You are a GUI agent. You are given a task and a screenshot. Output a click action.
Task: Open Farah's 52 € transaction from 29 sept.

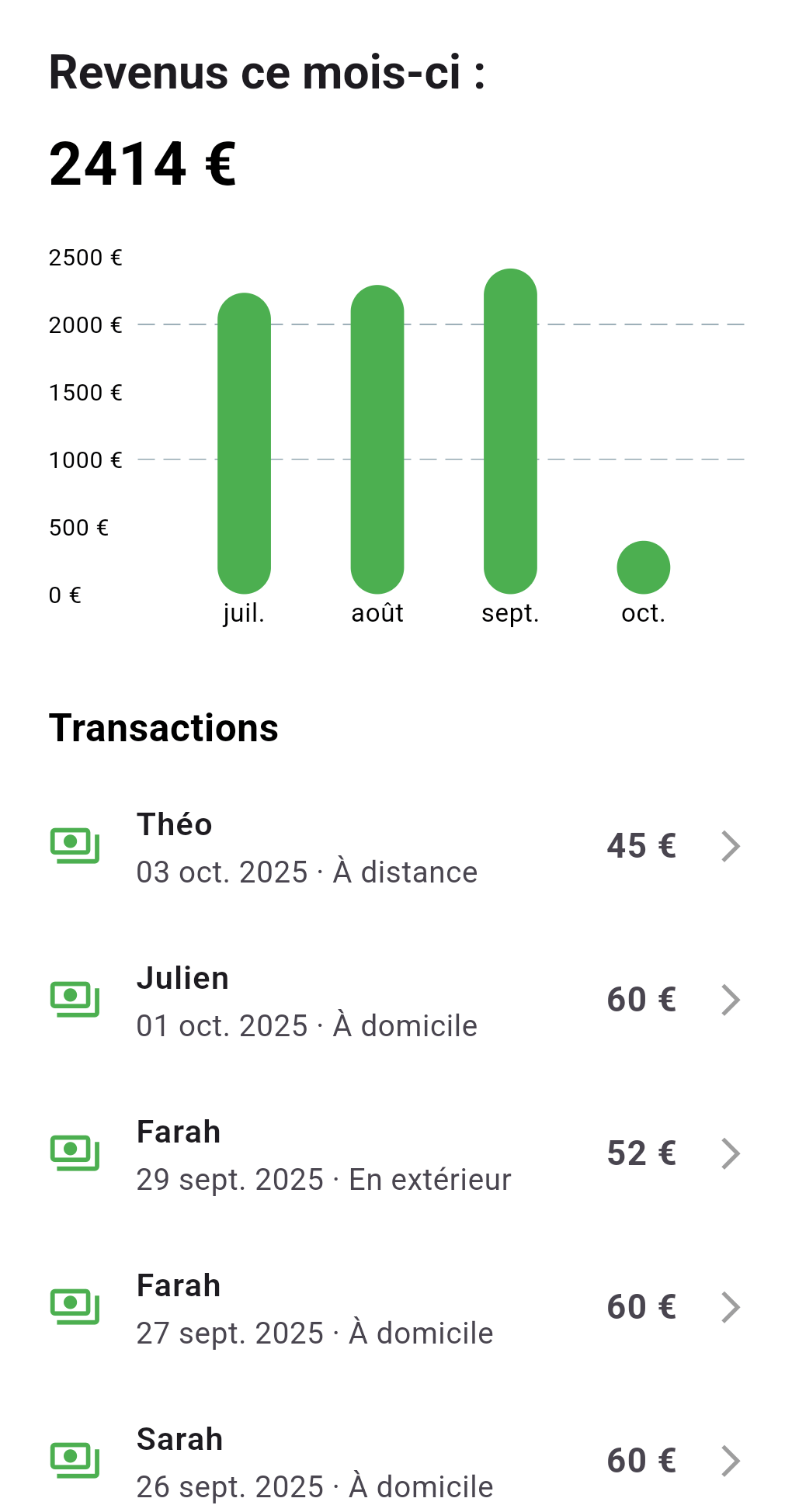pyautogui.click(x=392, y=1154)
